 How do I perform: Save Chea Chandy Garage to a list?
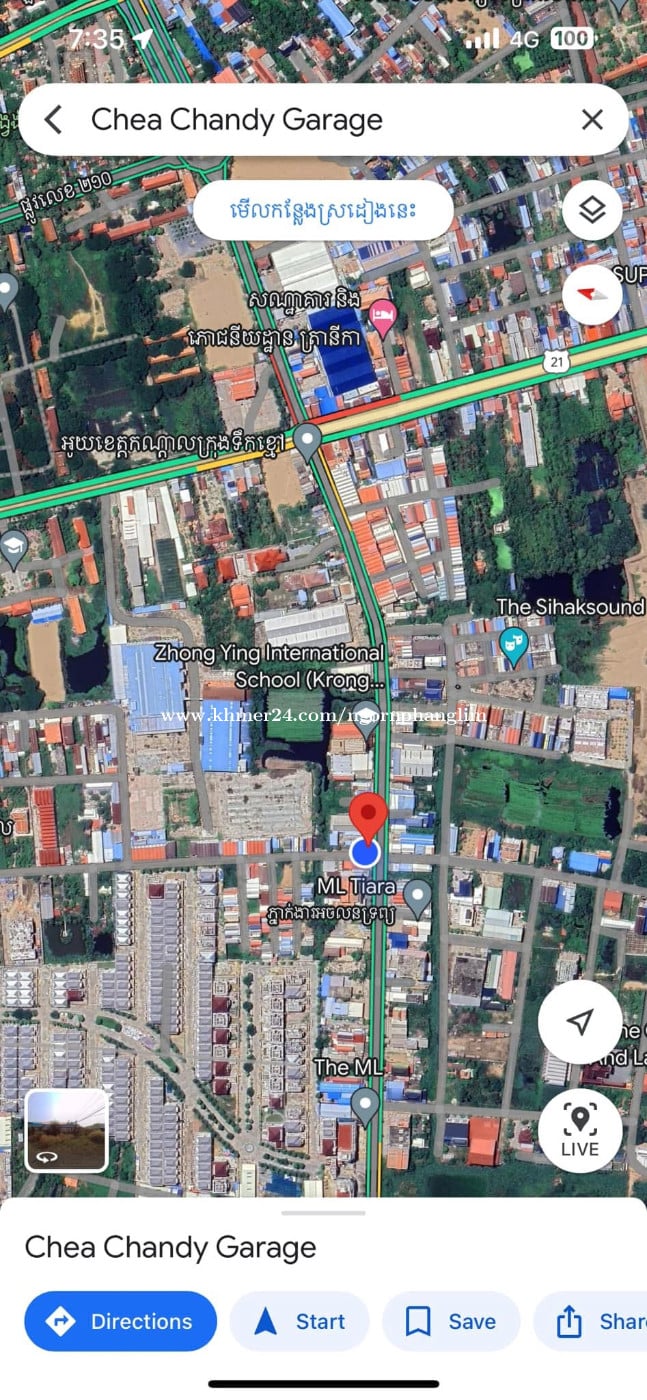[450, 1321]
